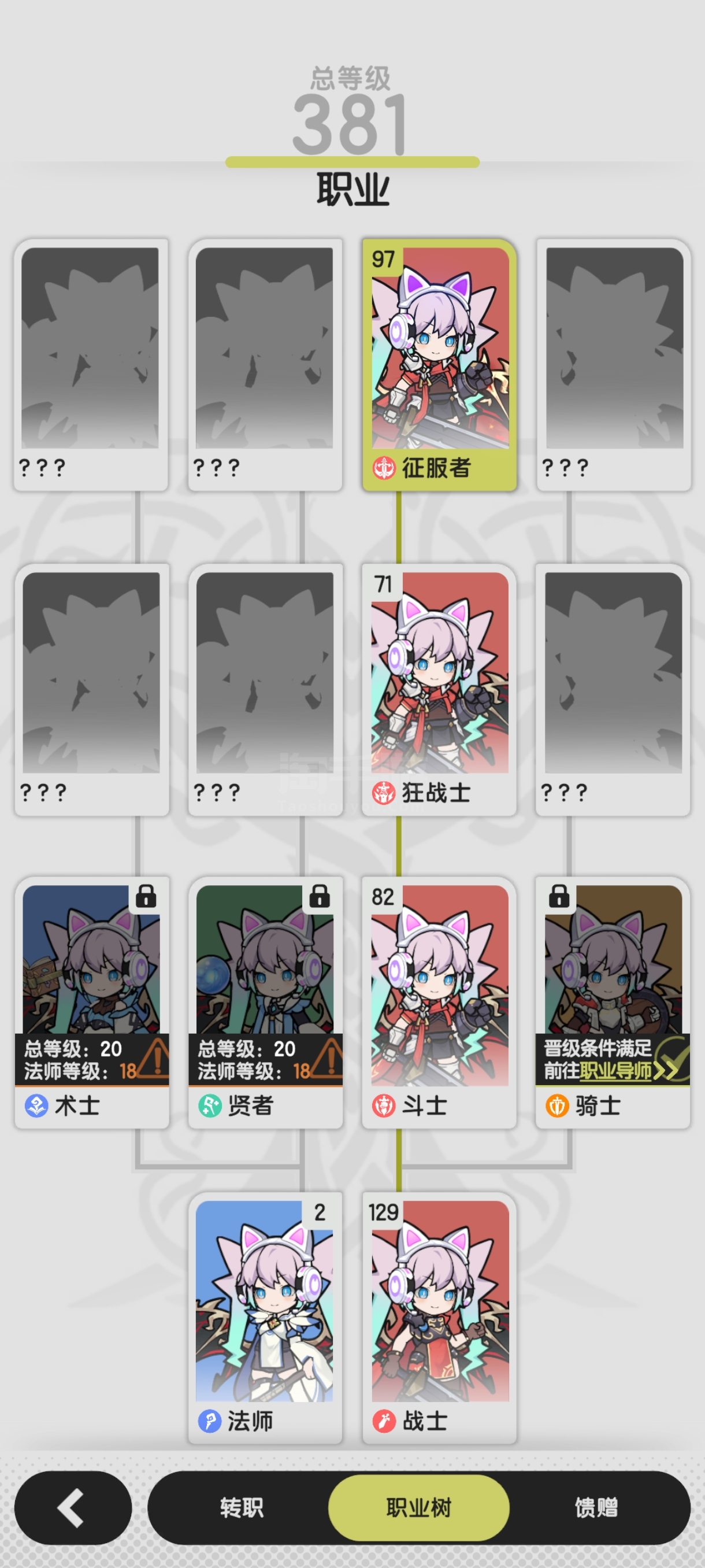Image resolution: width=705 pixels, height=1568 pixels.
Task: Open the 馈赠 tab
Action: [596, 1507]
